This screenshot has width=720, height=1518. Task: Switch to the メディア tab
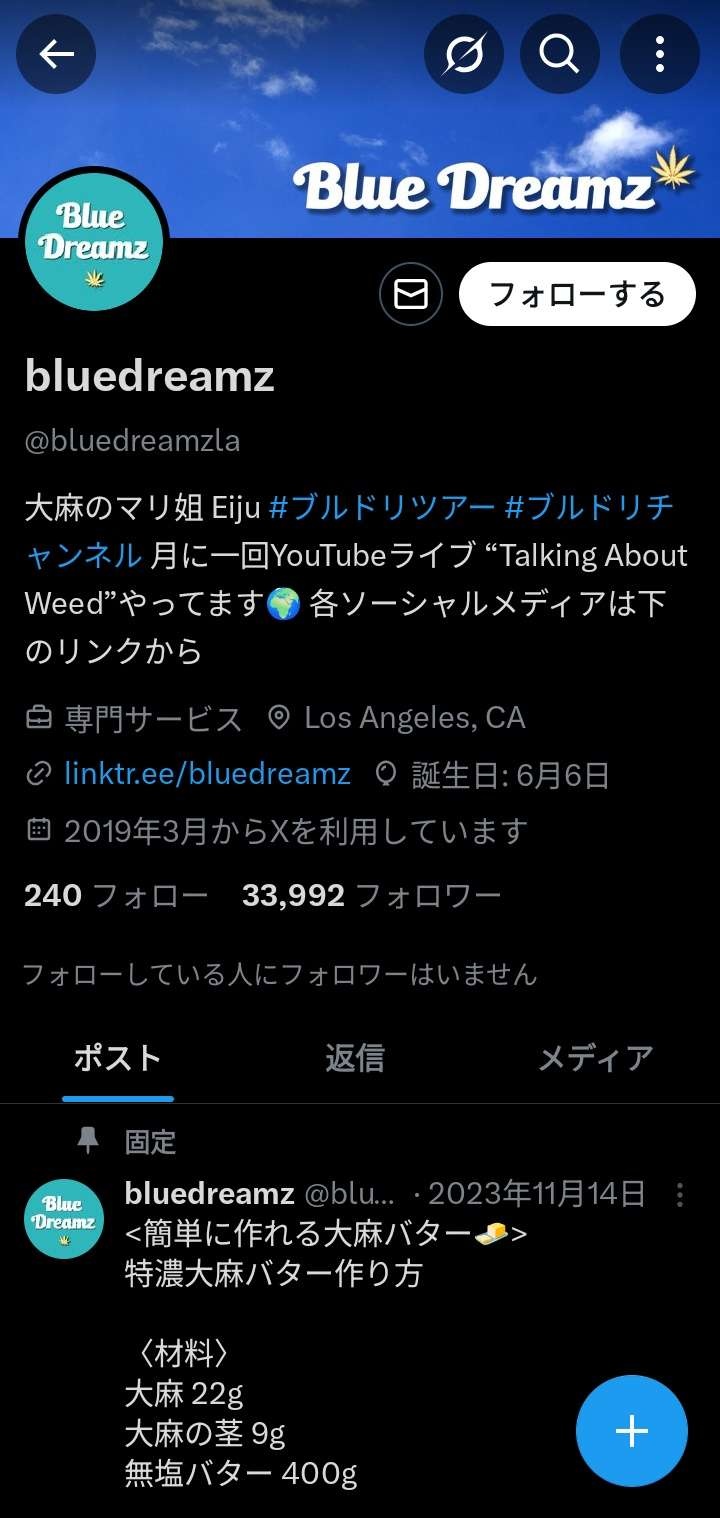[x=595, y=1058]
